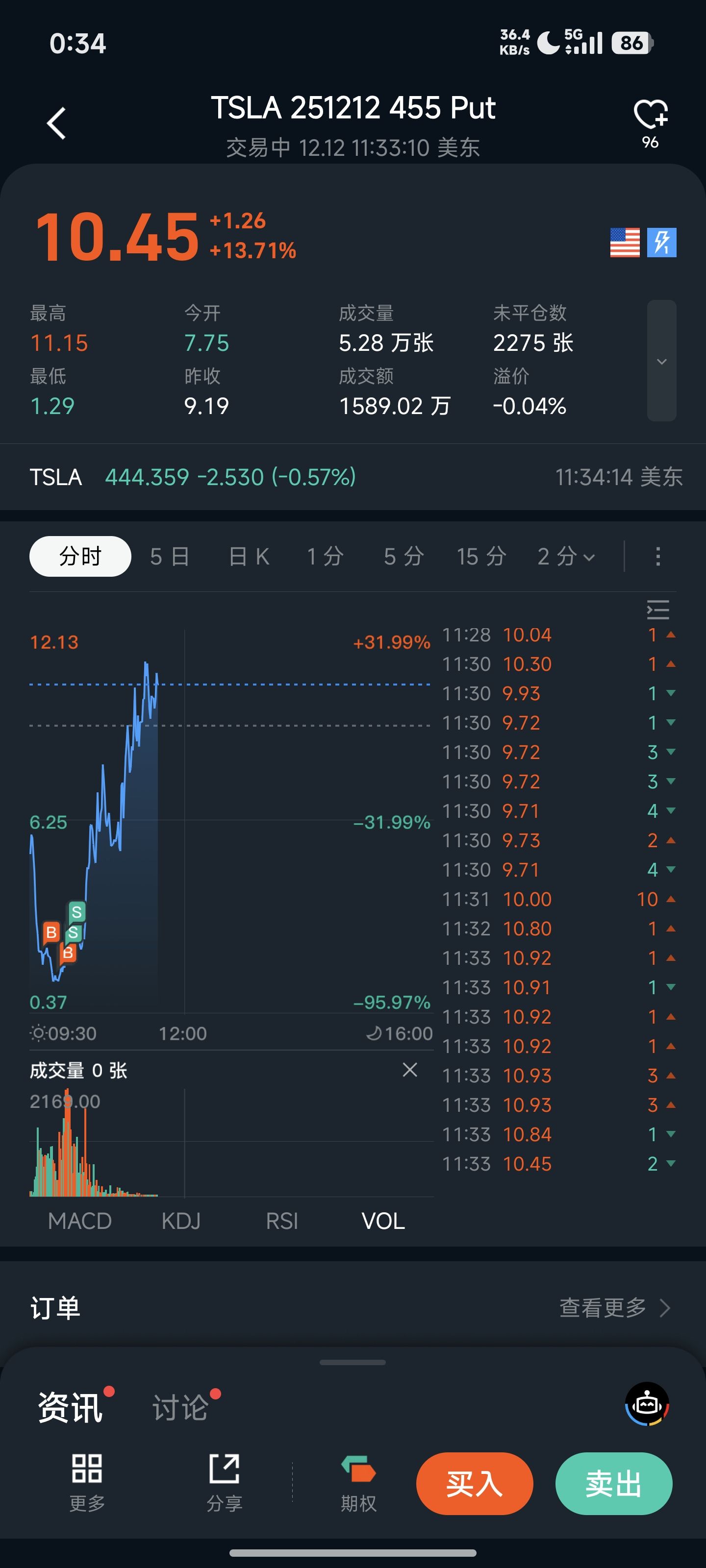Select the 1 分 chart interval
The height and width of the screenshot is (1568, 706).
coord(325,556)
